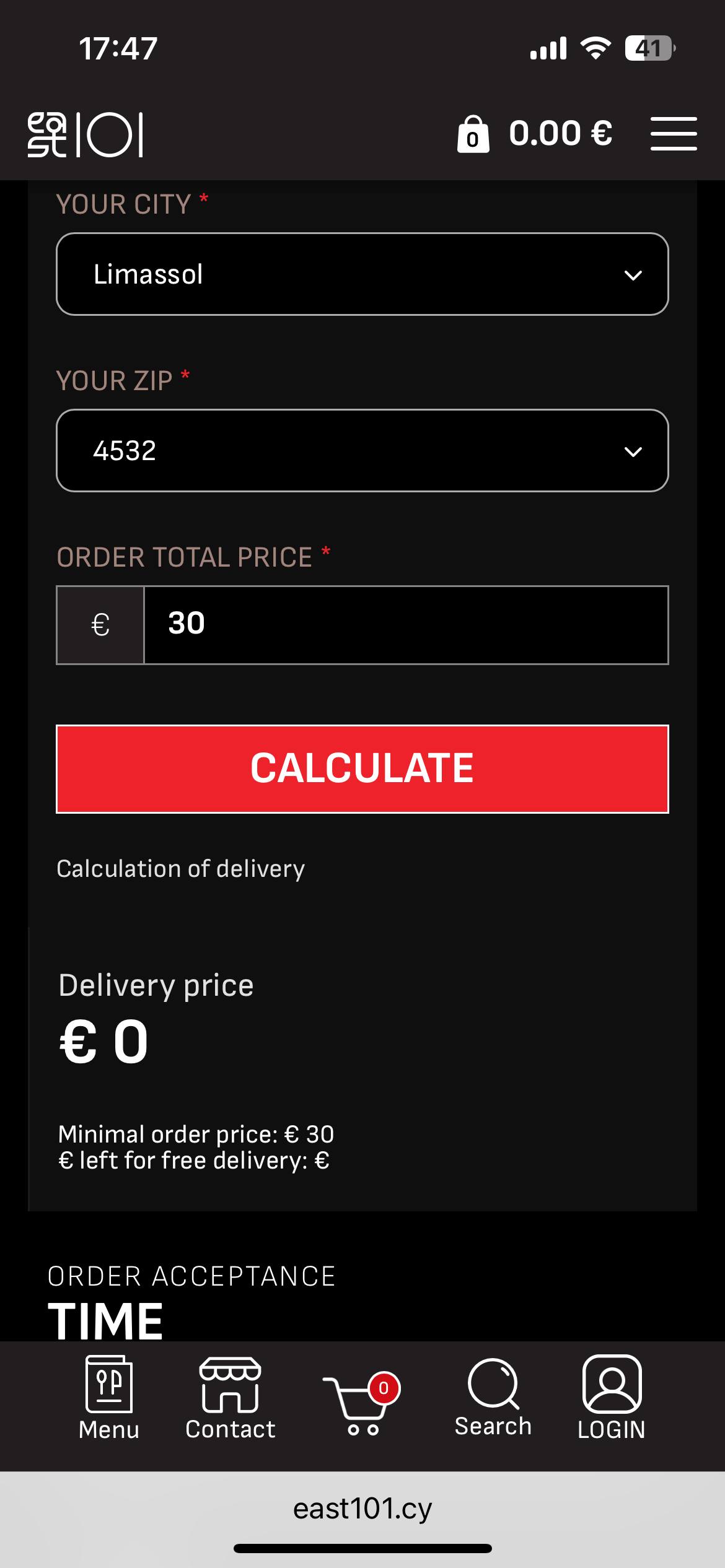Image resolution: width=725 pixels, height=1568 pixels.
Task: Go to home via East 101 logo
Action: tap(86, 134)
